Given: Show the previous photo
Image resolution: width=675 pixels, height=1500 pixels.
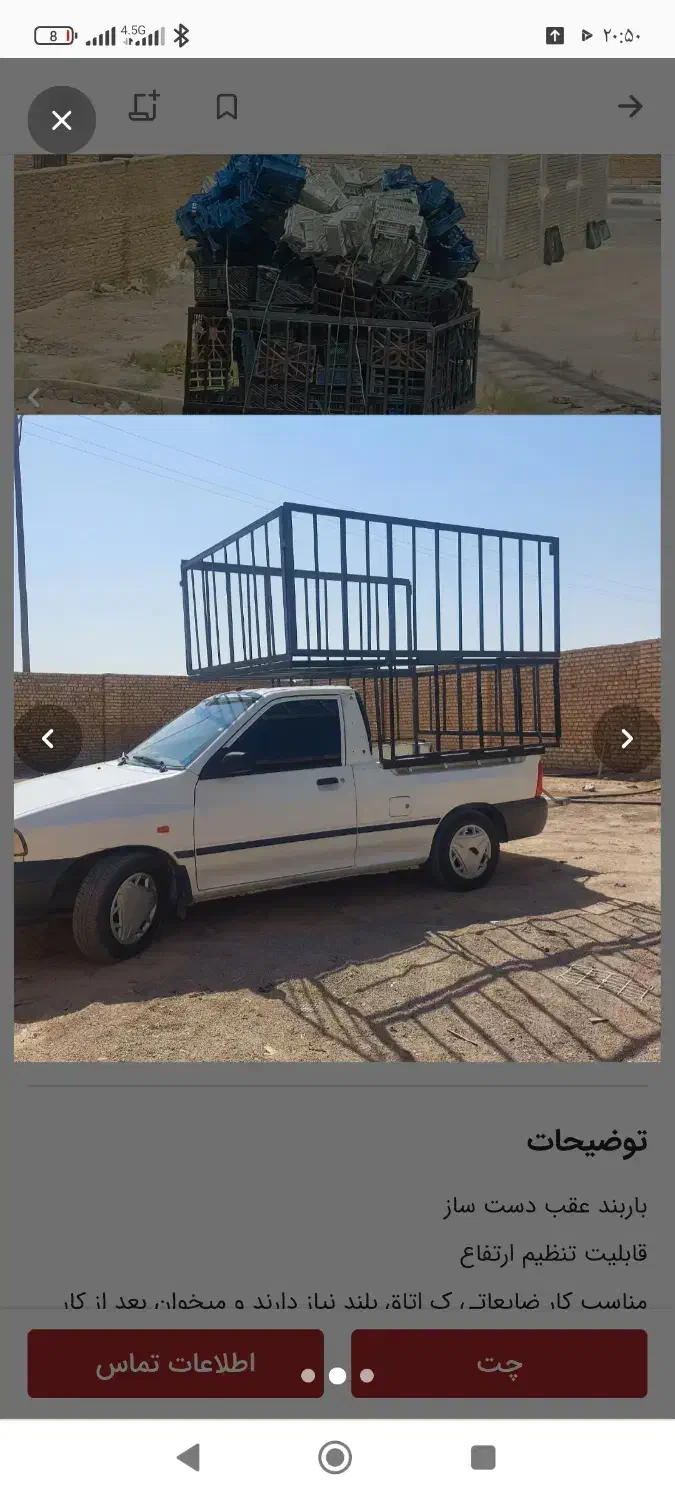Looking at the screenshot, I should click(48, 739).
